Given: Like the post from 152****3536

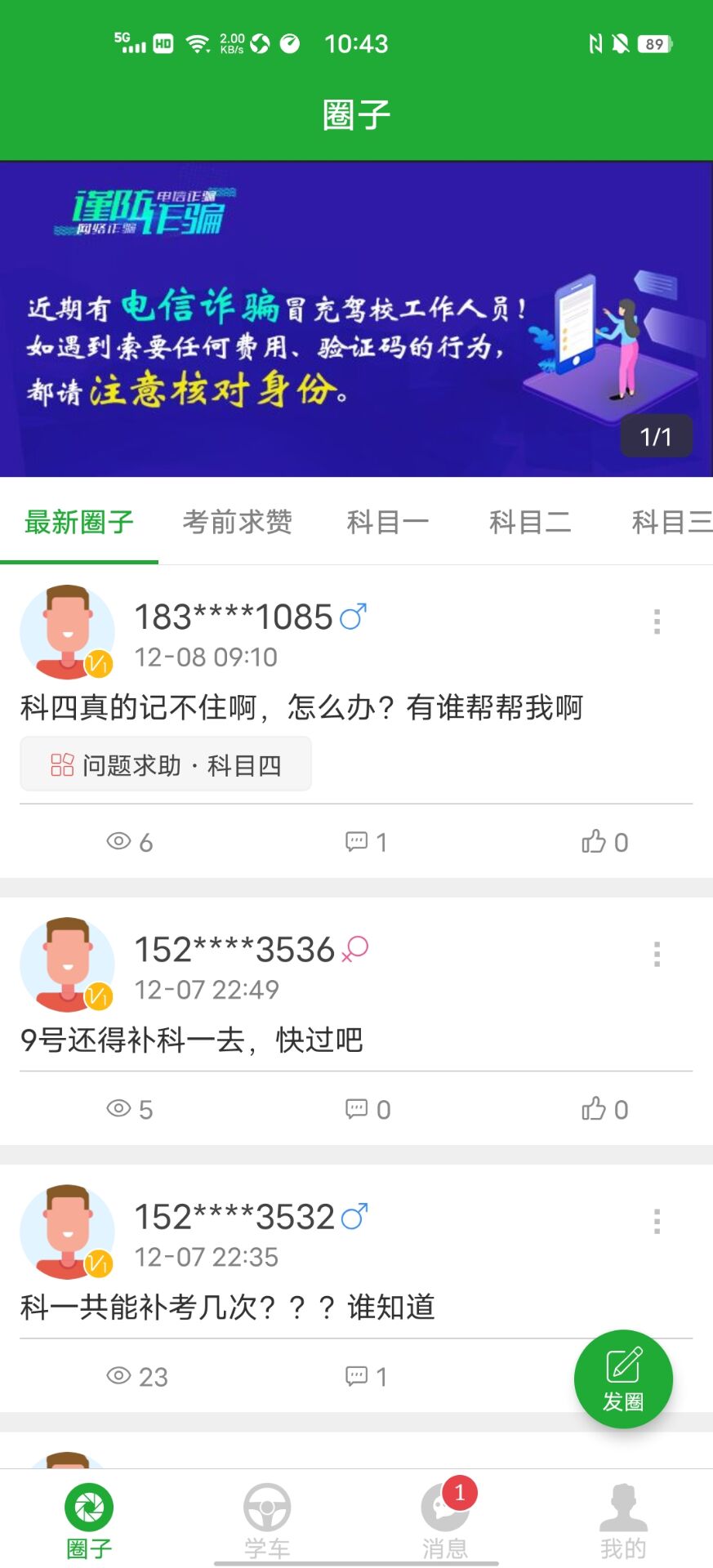Looking at the screenshot, I should pos(595,1108).
